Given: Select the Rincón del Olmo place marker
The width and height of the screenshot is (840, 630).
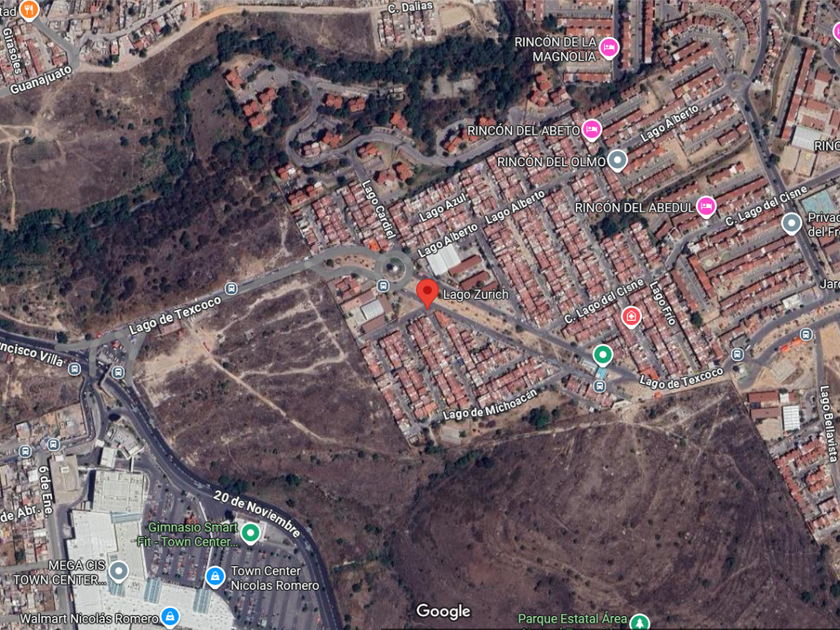Looking at the screenshot, I should (617, 160).
